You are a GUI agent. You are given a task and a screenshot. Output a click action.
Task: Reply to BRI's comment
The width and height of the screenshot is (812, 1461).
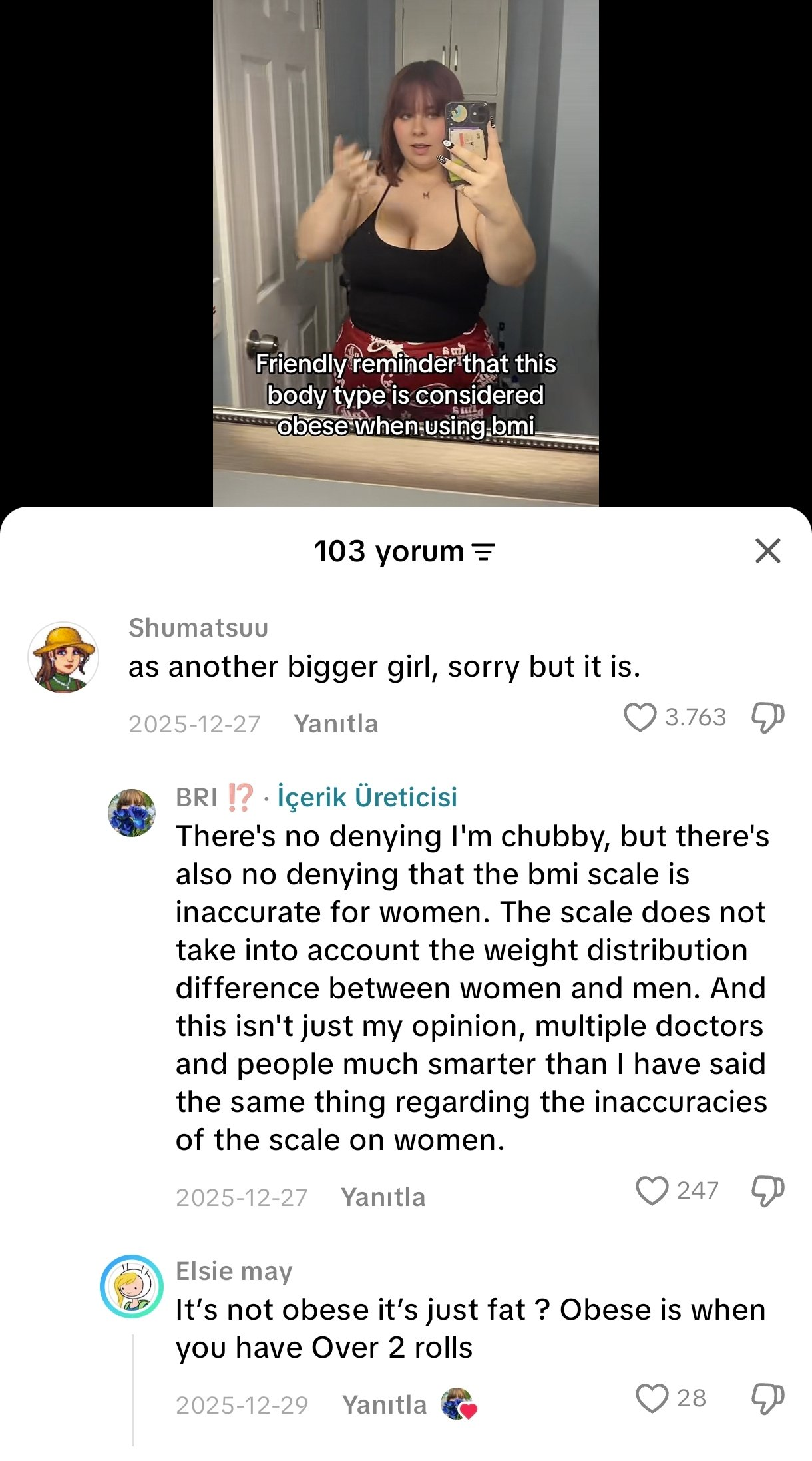(x=383, y=1197)
